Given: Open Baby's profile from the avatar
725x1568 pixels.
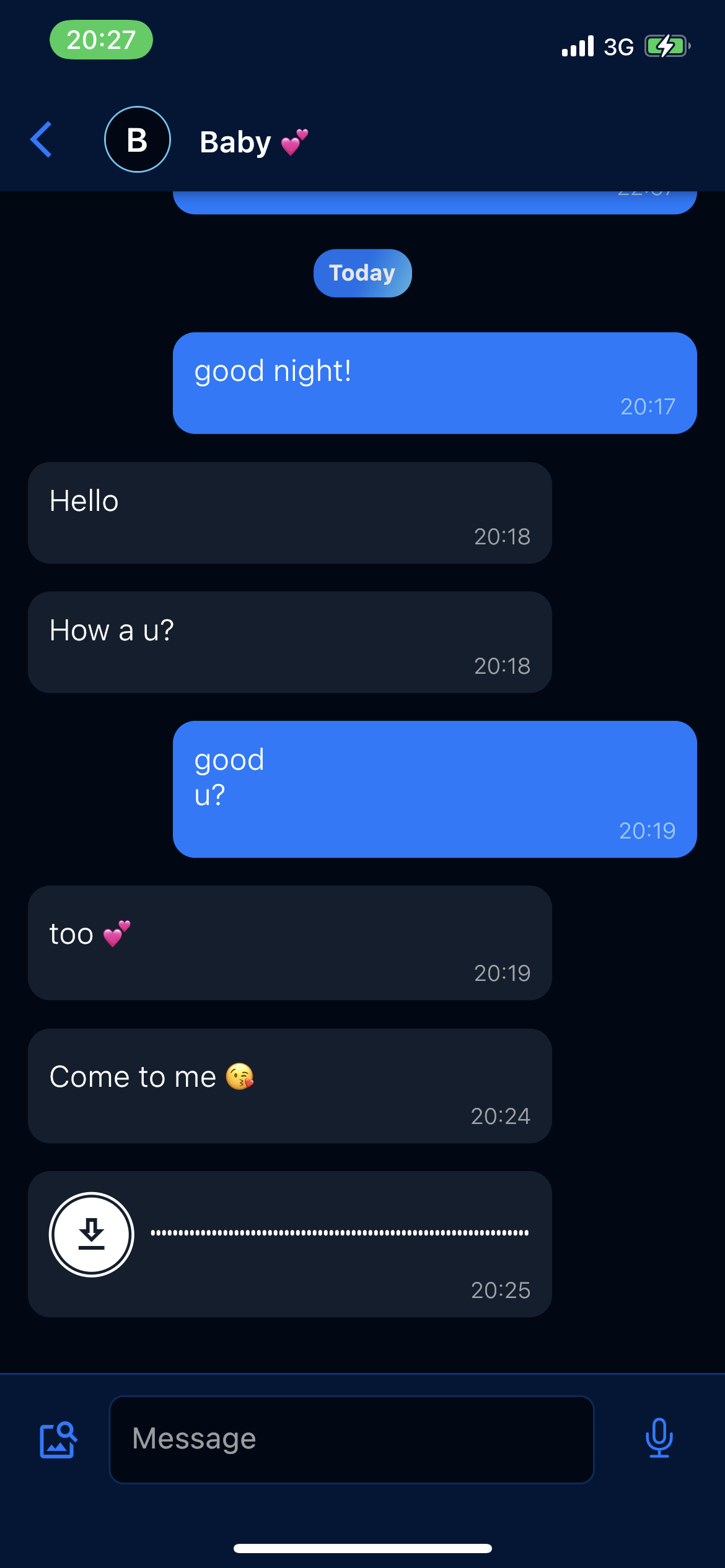Looking at the screenshot, I should pos(138,139).
